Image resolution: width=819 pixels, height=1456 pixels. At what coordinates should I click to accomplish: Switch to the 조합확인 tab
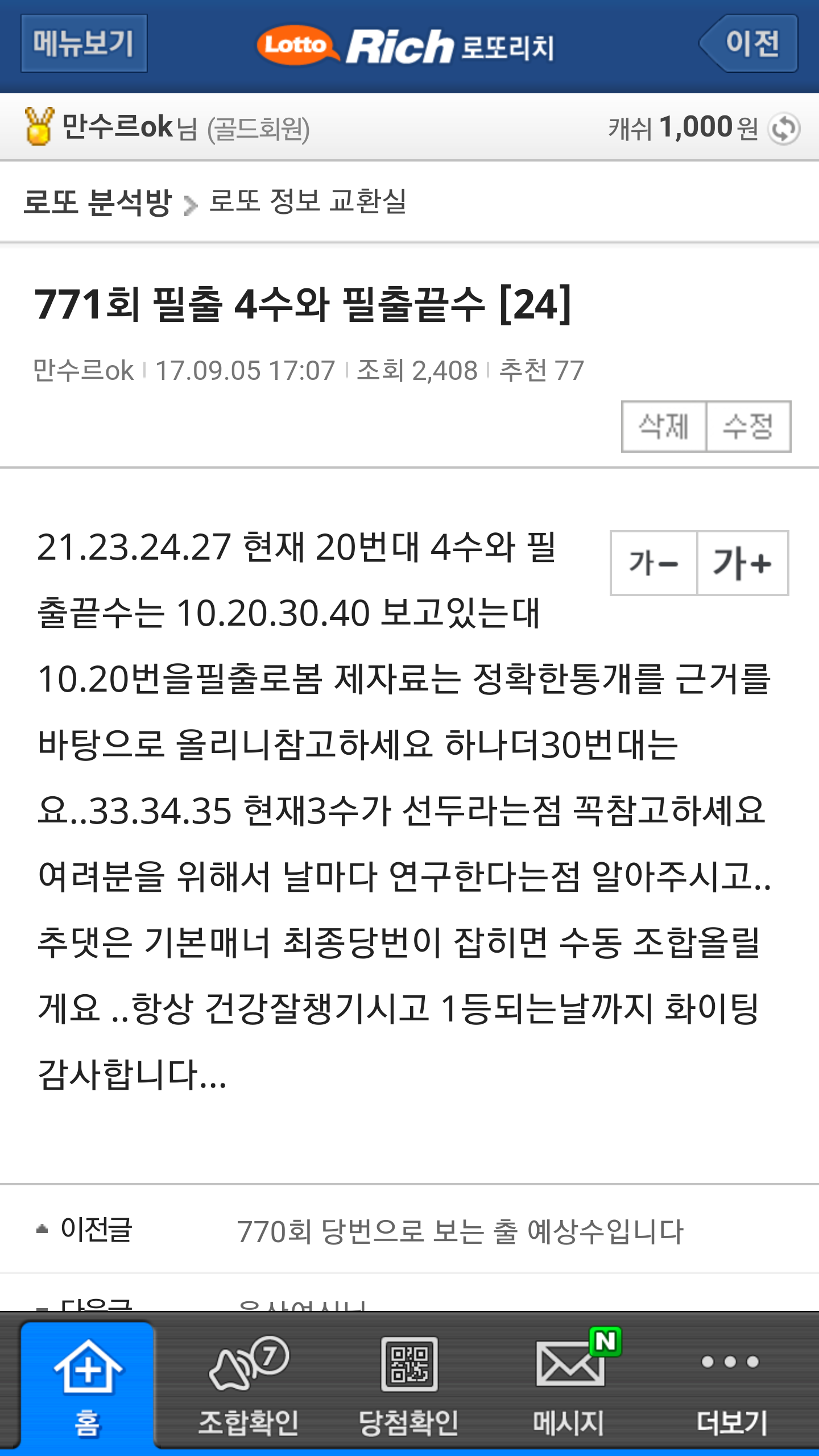pos(249,1385)
